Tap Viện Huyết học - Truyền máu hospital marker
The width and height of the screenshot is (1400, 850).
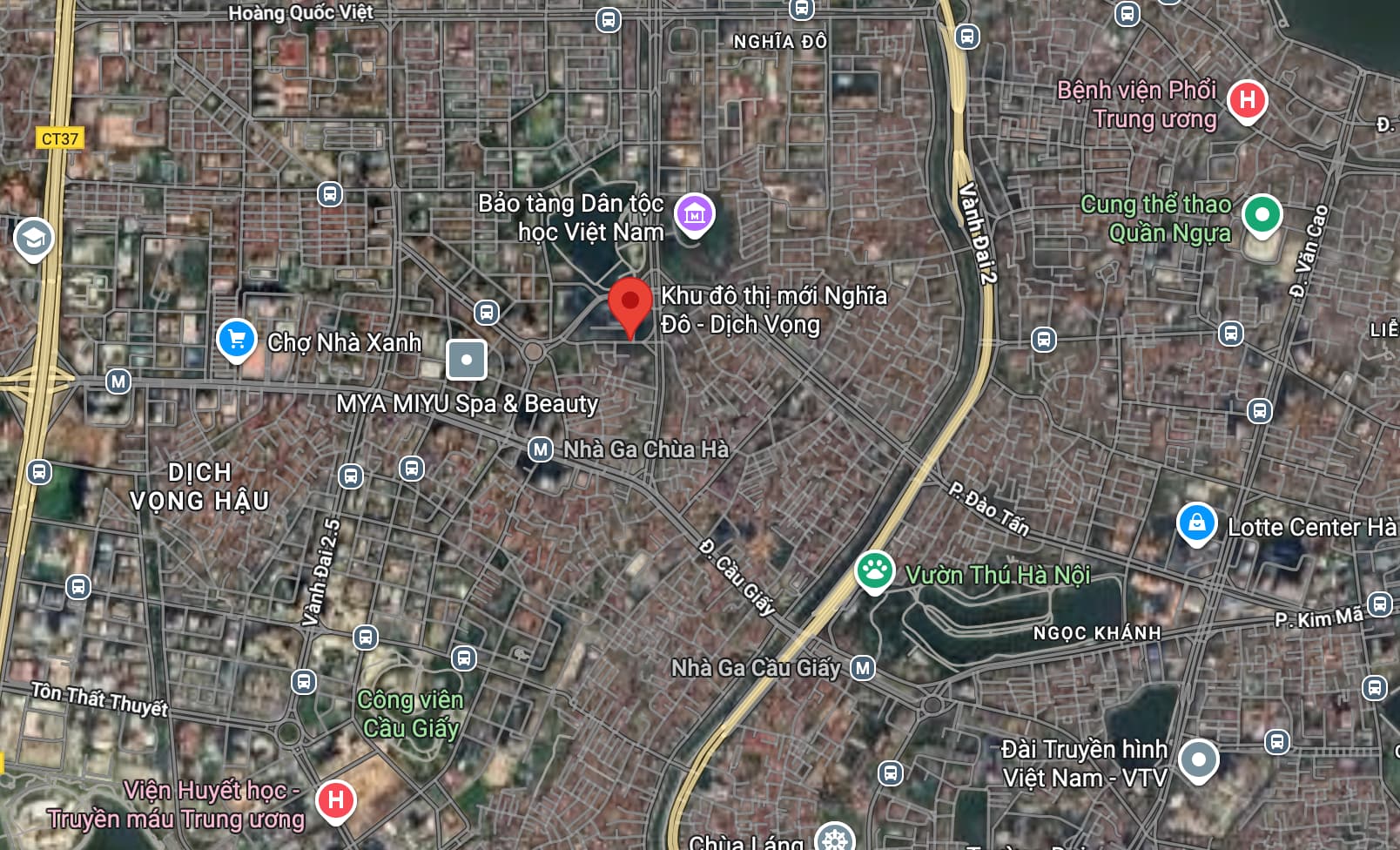(x=335, y=799)
